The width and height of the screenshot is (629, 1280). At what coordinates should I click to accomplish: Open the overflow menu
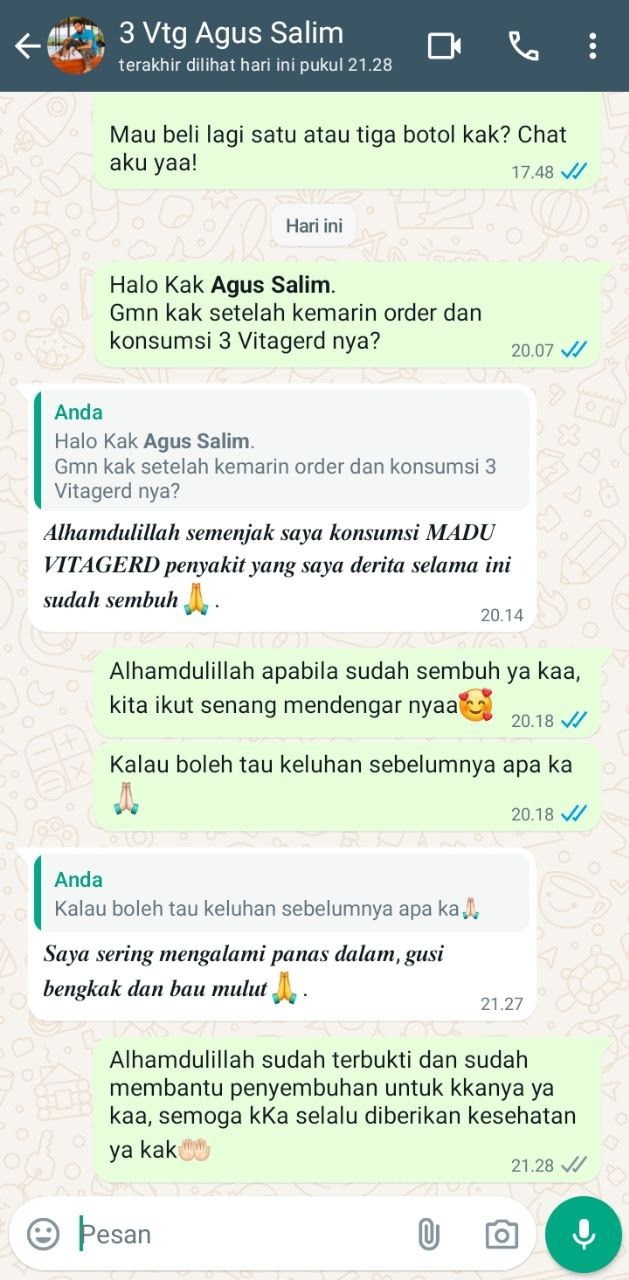pos(592,46)
